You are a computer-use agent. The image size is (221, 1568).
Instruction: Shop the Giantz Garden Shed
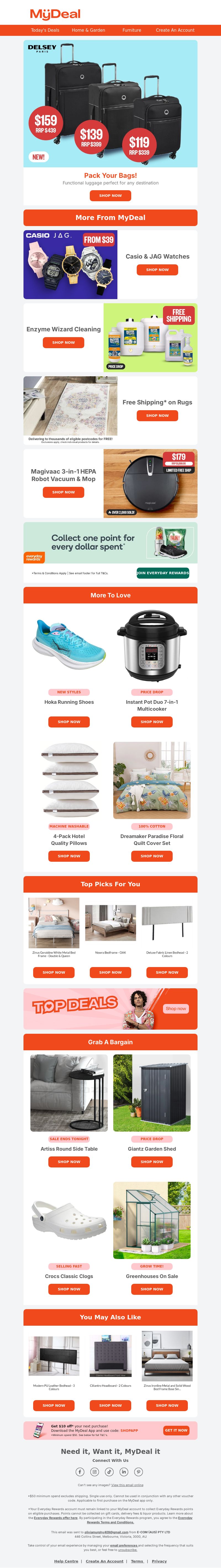point(152,1161)
